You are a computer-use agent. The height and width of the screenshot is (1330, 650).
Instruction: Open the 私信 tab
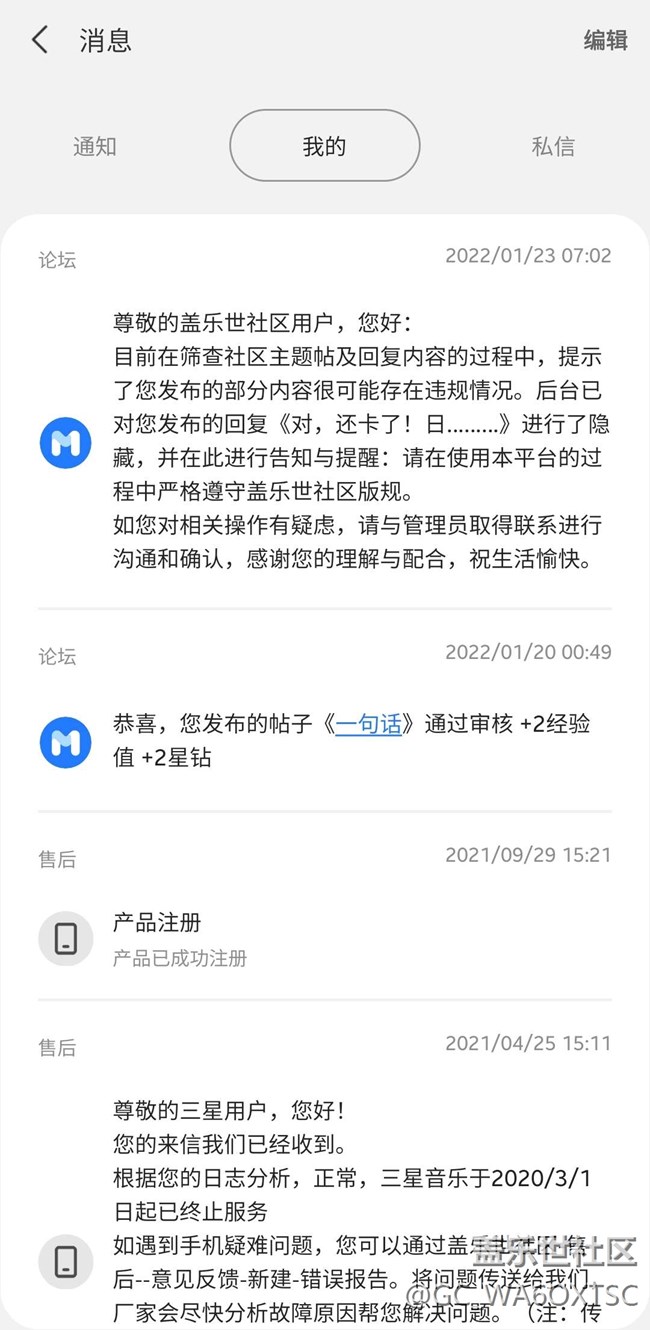(553, 146)
